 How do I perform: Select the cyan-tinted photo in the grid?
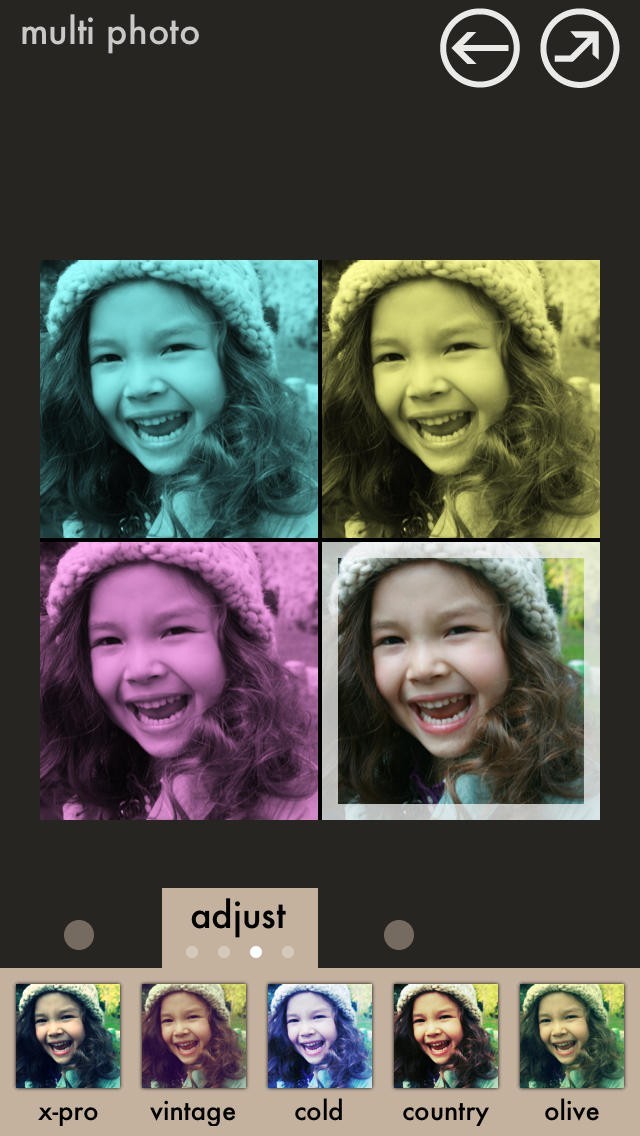[179, 399]
